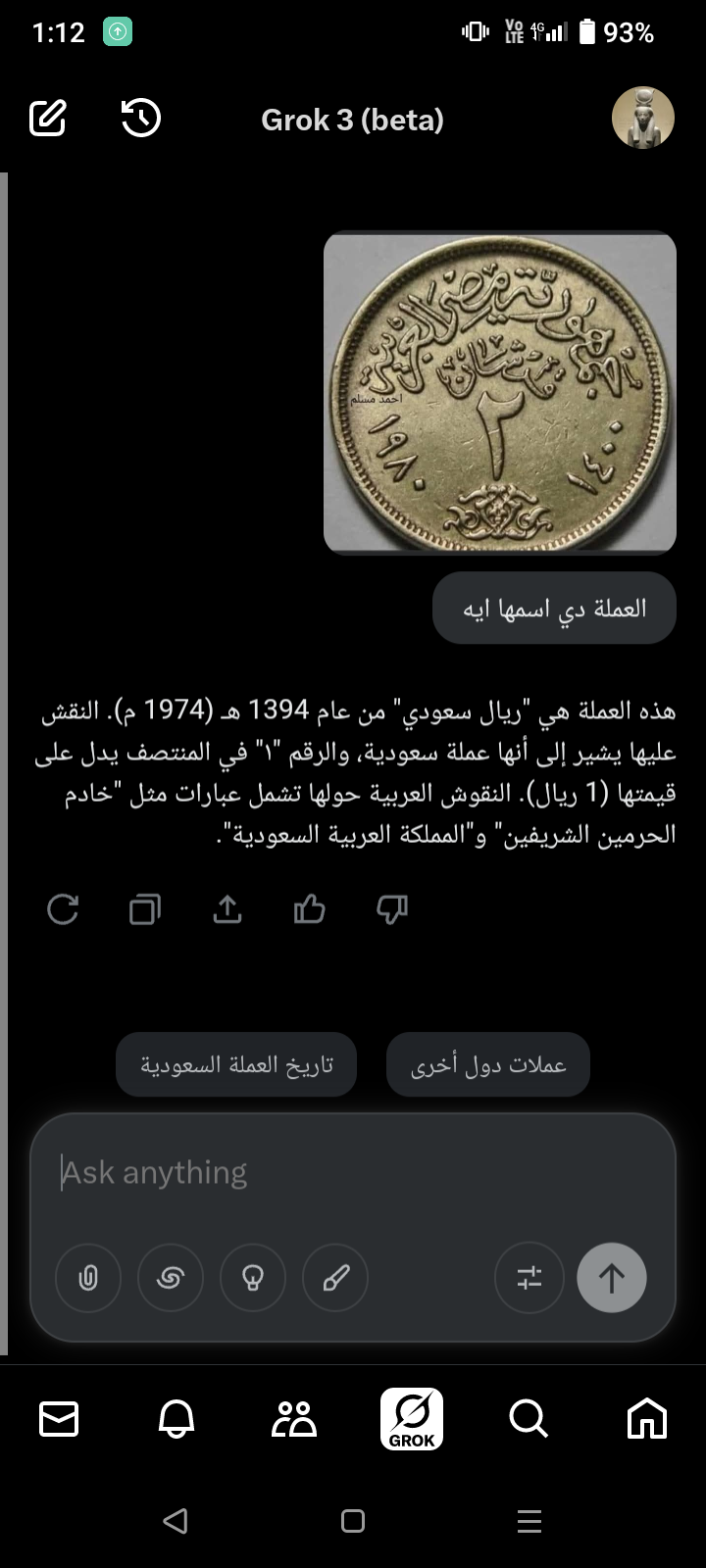Regenerate Grok's response
706x1568 pixels.
coord(63,909)
